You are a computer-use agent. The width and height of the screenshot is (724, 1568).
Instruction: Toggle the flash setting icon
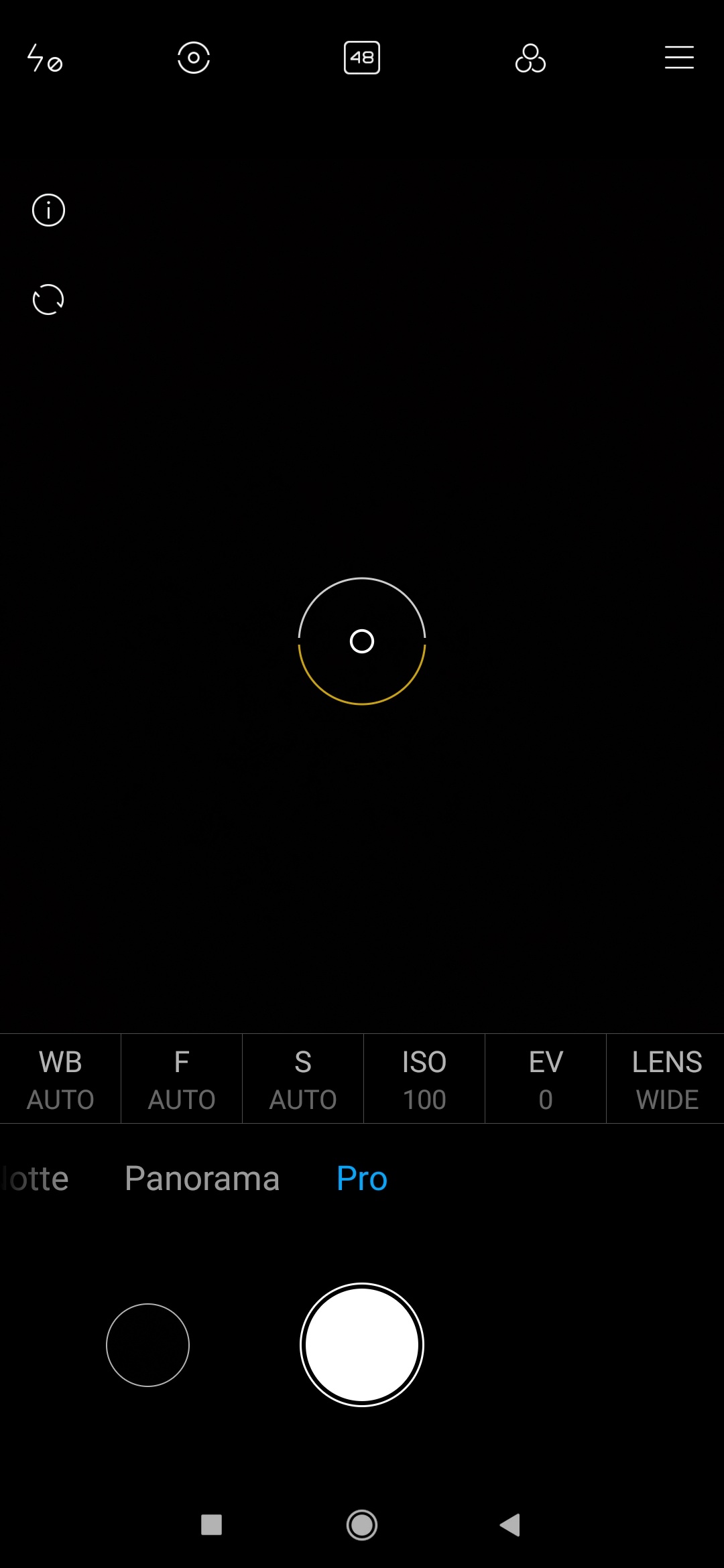(x=45, y=58)
